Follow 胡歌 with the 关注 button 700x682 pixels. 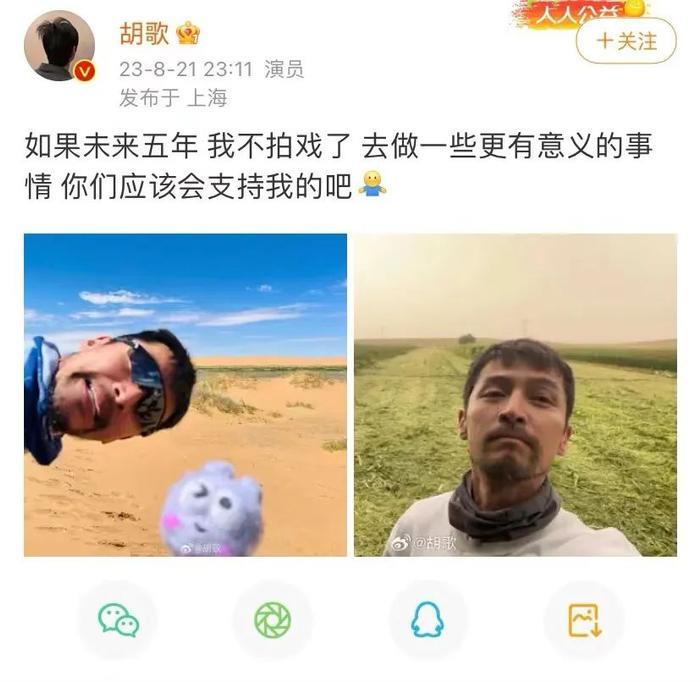(x=626, y=41)
